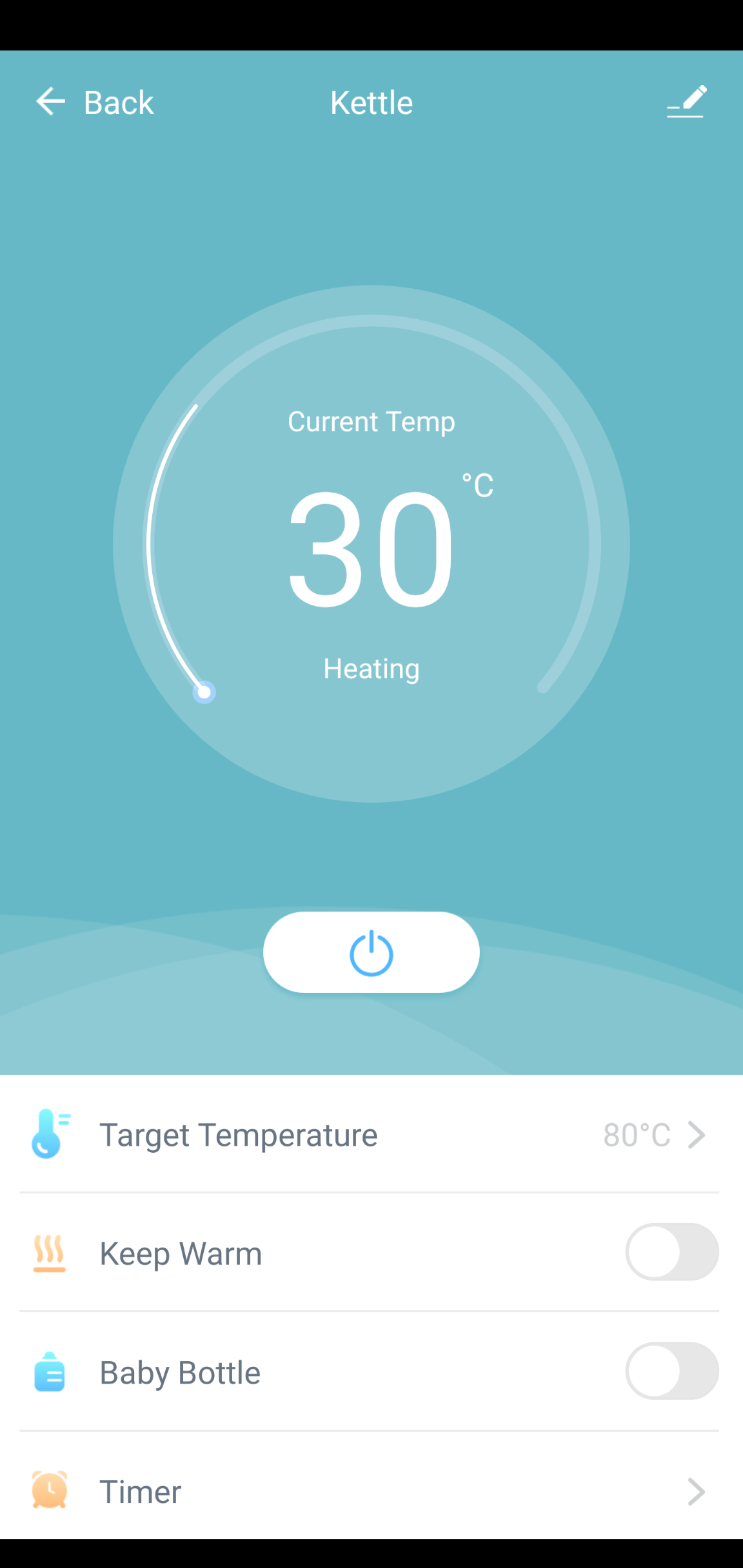Tap the edit pencil icon
The image size is (743, 1568).
point(686,102)
